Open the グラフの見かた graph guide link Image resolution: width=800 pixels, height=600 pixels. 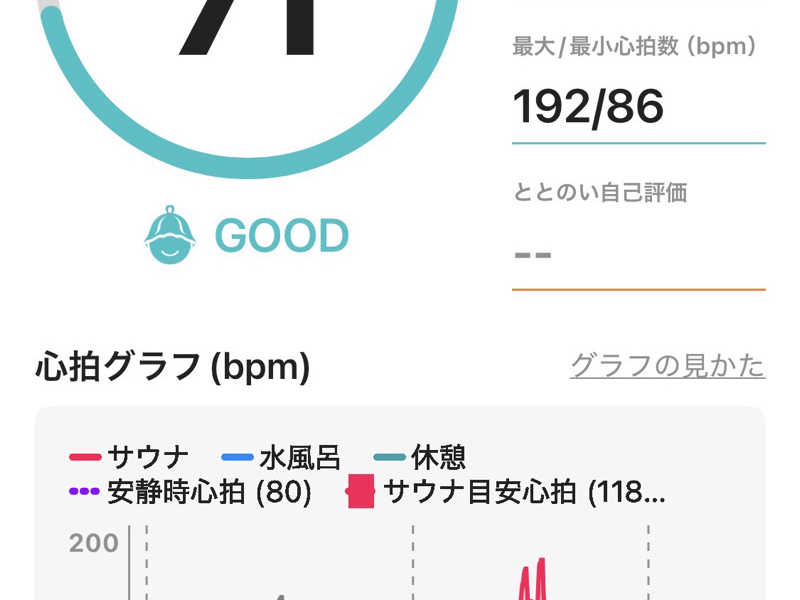click(667, 366)
